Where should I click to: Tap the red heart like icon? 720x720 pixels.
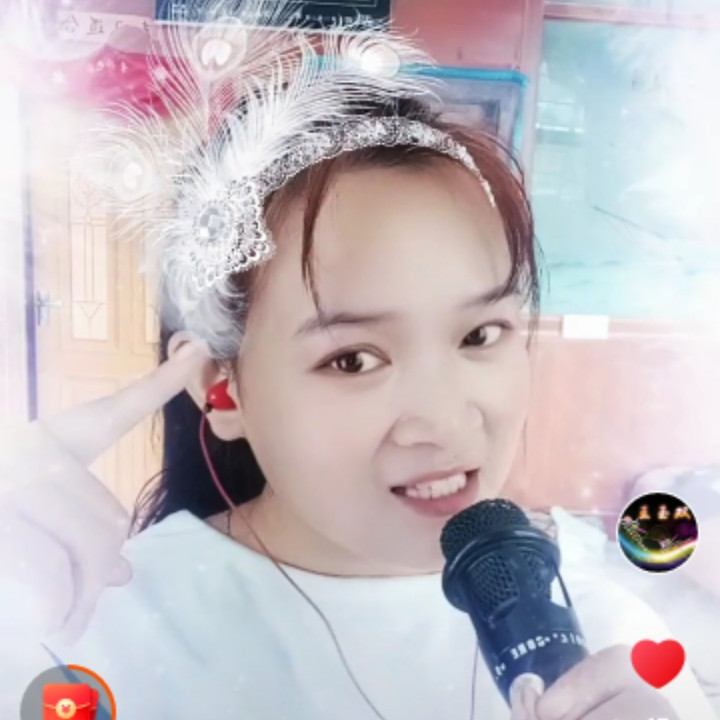pos(658,663)
